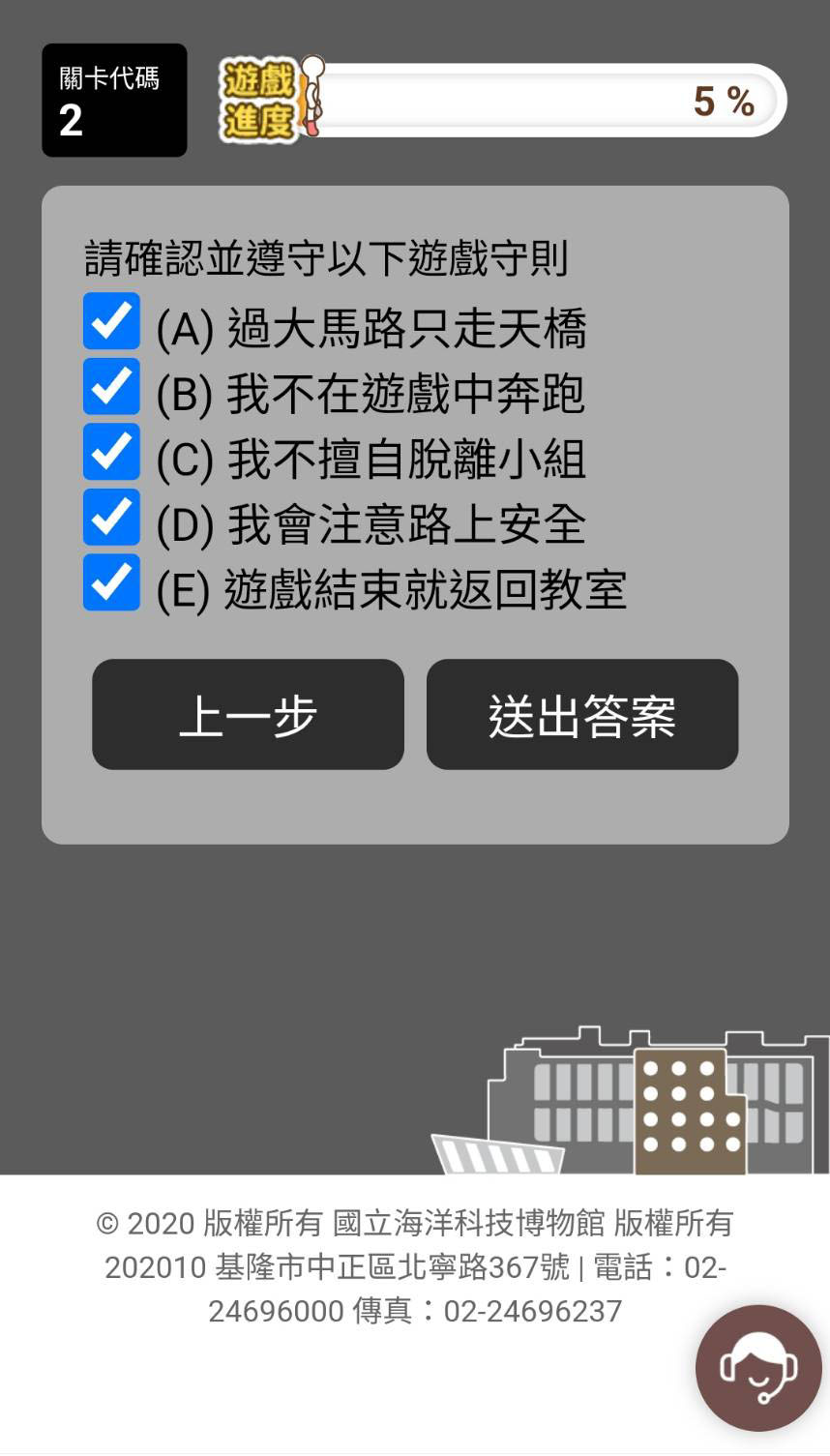Toggle checkbox (D) 我會注意路上安全

coord(111,518)
